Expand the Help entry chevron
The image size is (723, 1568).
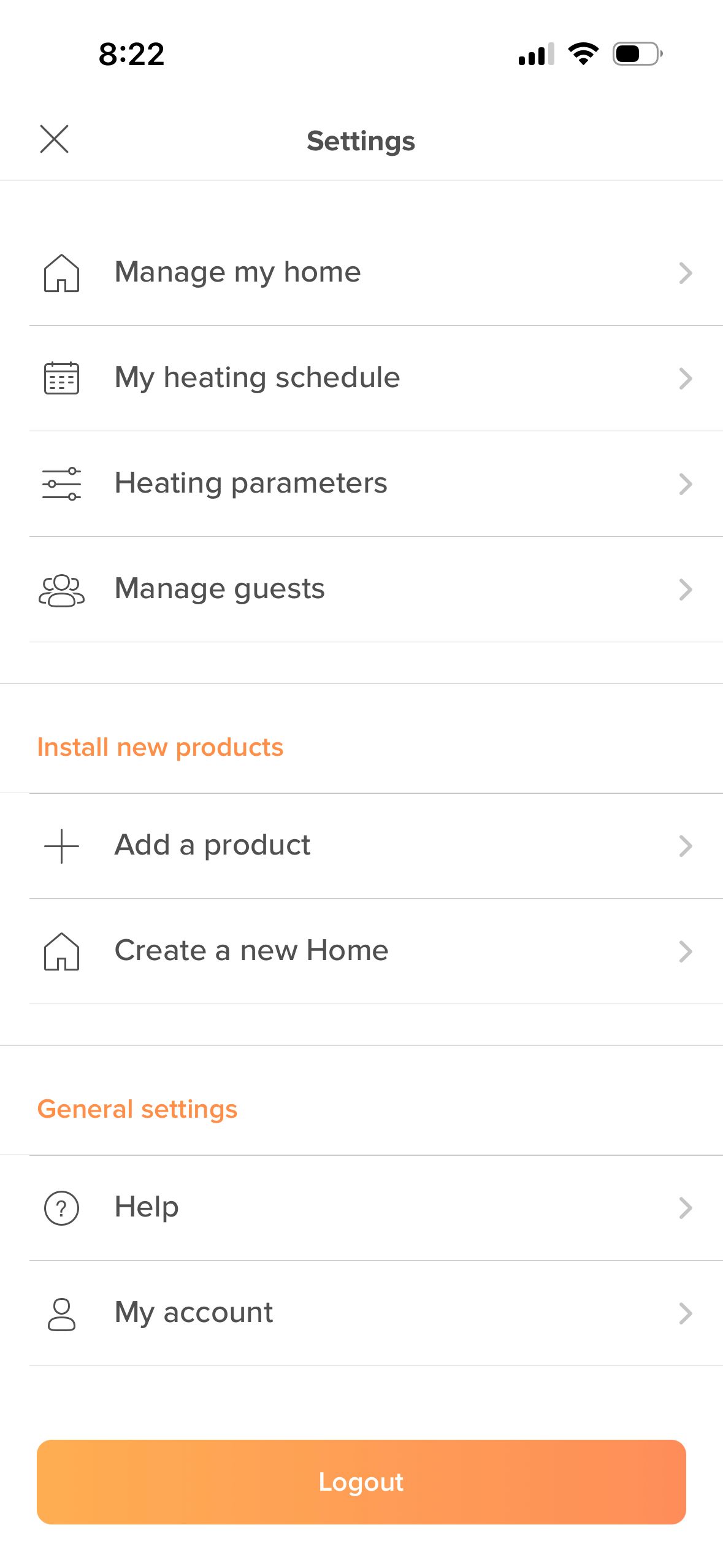pyautogui.click(x=686, y=1208)
